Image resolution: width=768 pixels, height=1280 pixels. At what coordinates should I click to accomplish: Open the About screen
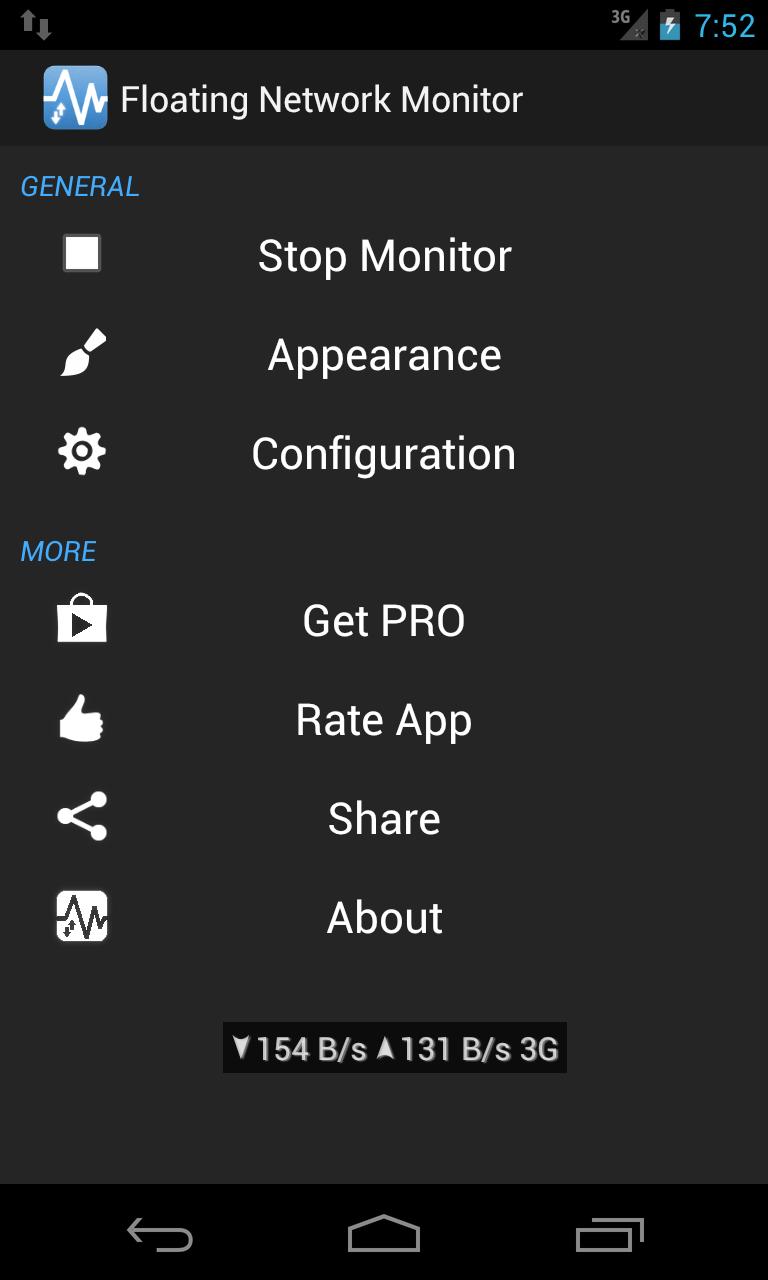tap(384, 917)
